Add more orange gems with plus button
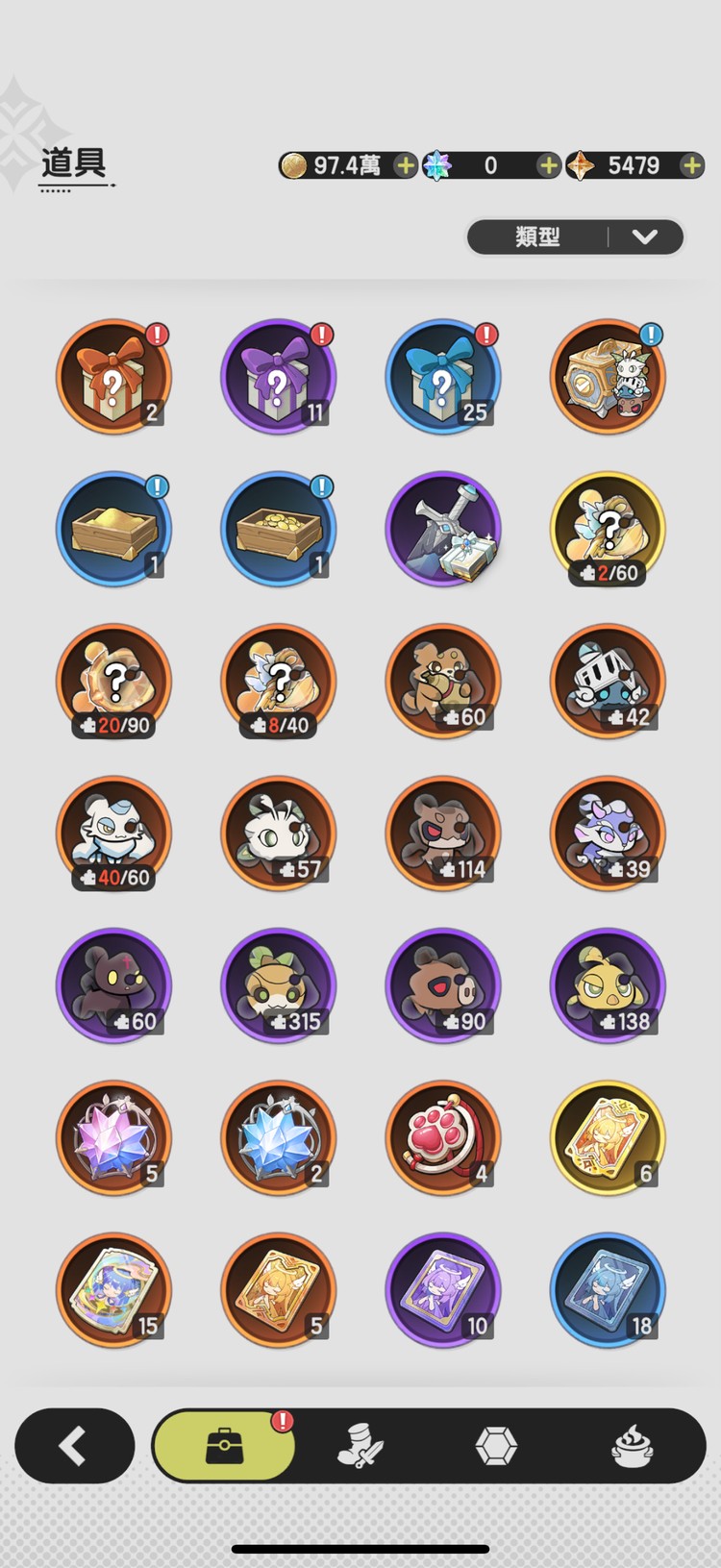721x1568 pixels. [691, 165]
